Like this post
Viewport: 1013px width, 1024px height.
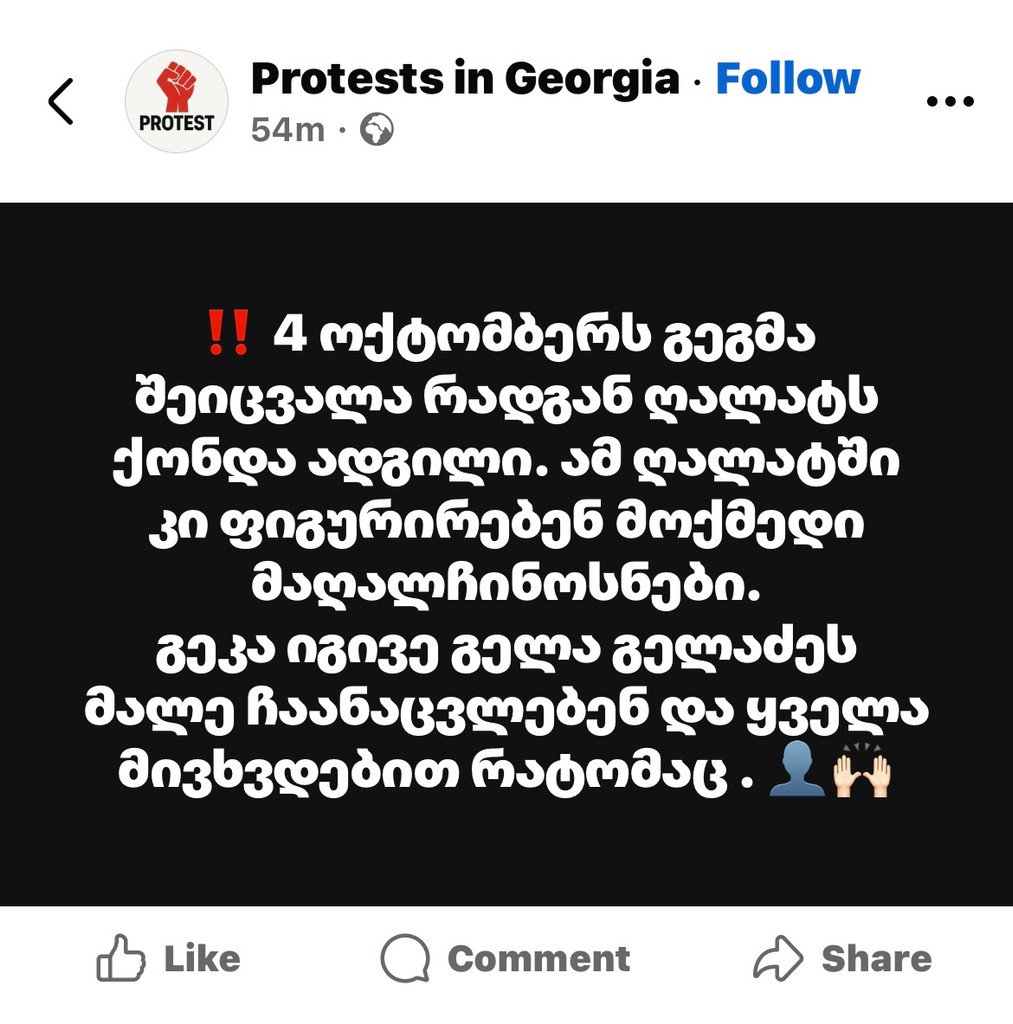tap(169, 959)
